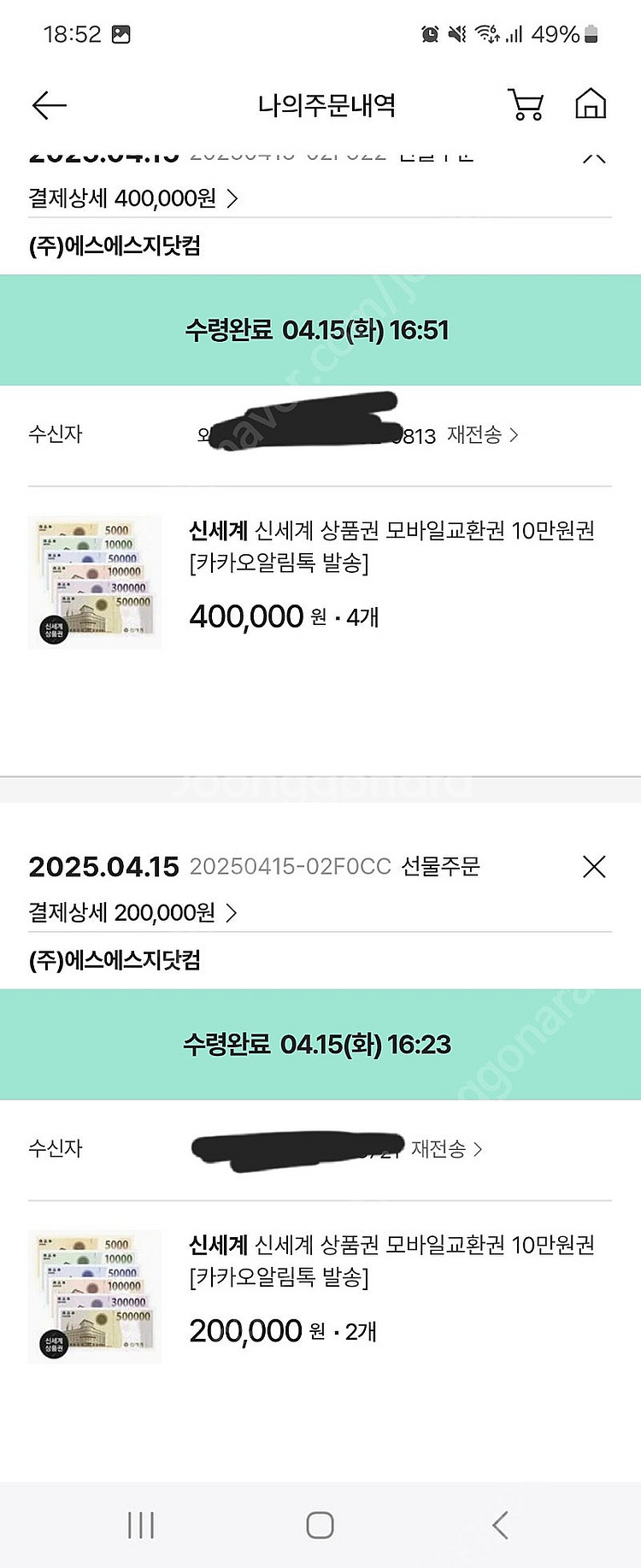641x1568 pixels.
Task: Go to the home page icon
Action: [x=591, y=104]
